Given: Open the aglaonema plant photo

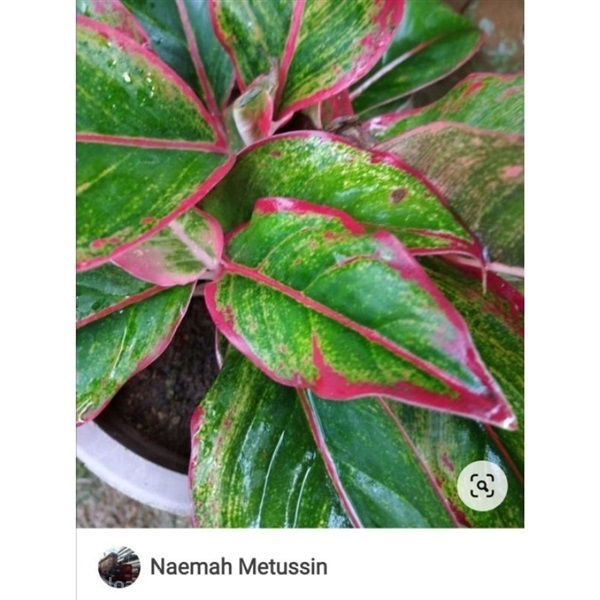Looking at the screenshot, I should click(300, 260).
